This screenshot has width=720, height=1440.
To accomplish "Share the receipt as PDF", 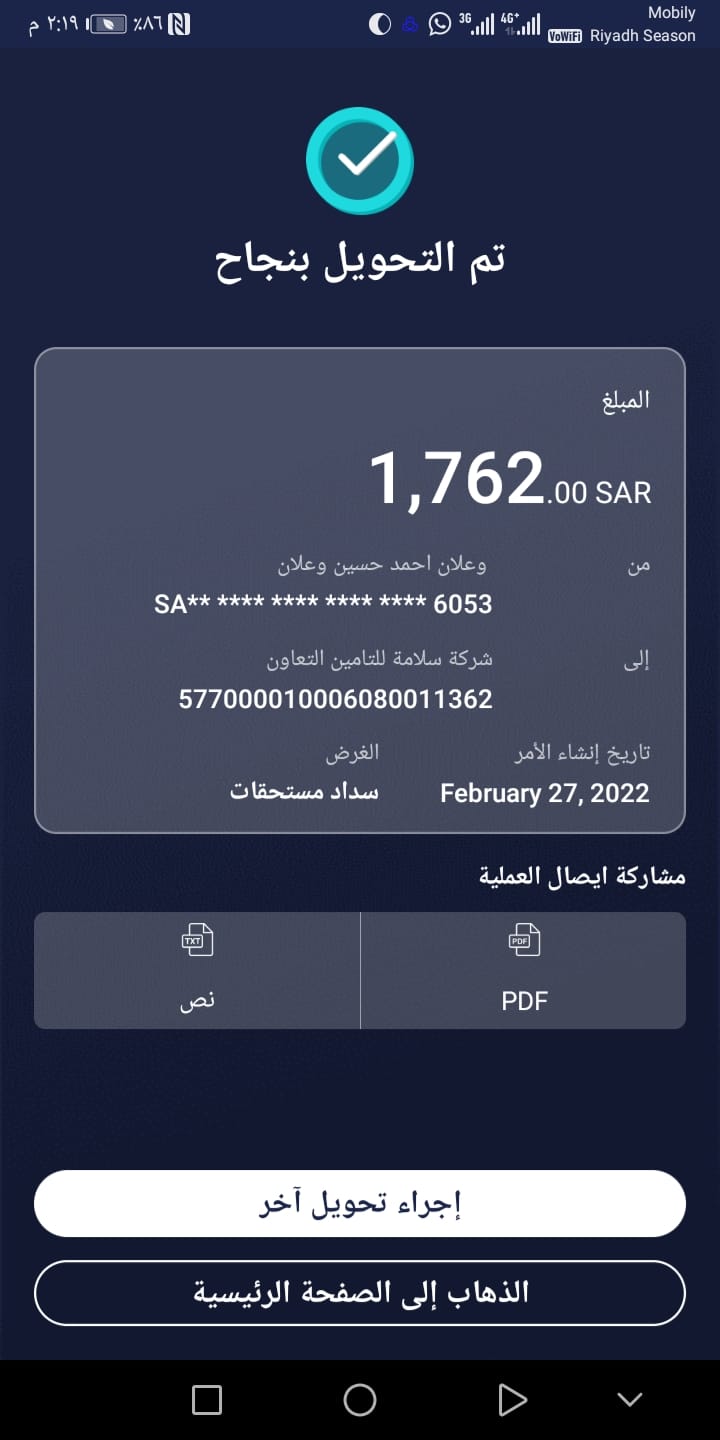I will point(523,970).
